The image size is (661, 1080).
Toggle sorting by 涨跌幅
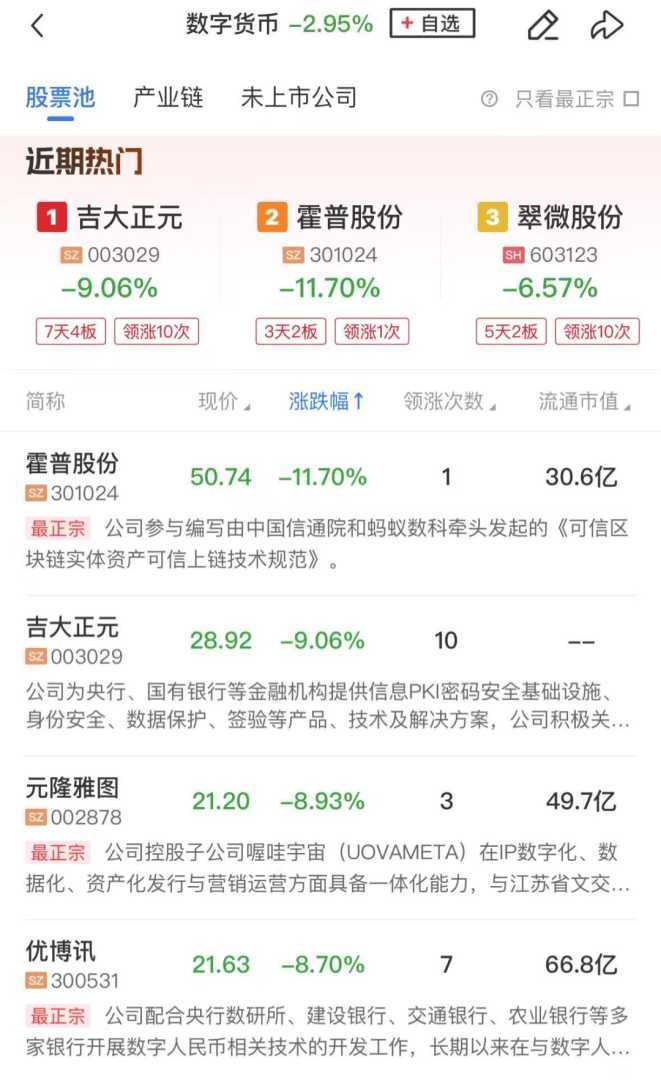coord(326,402)
